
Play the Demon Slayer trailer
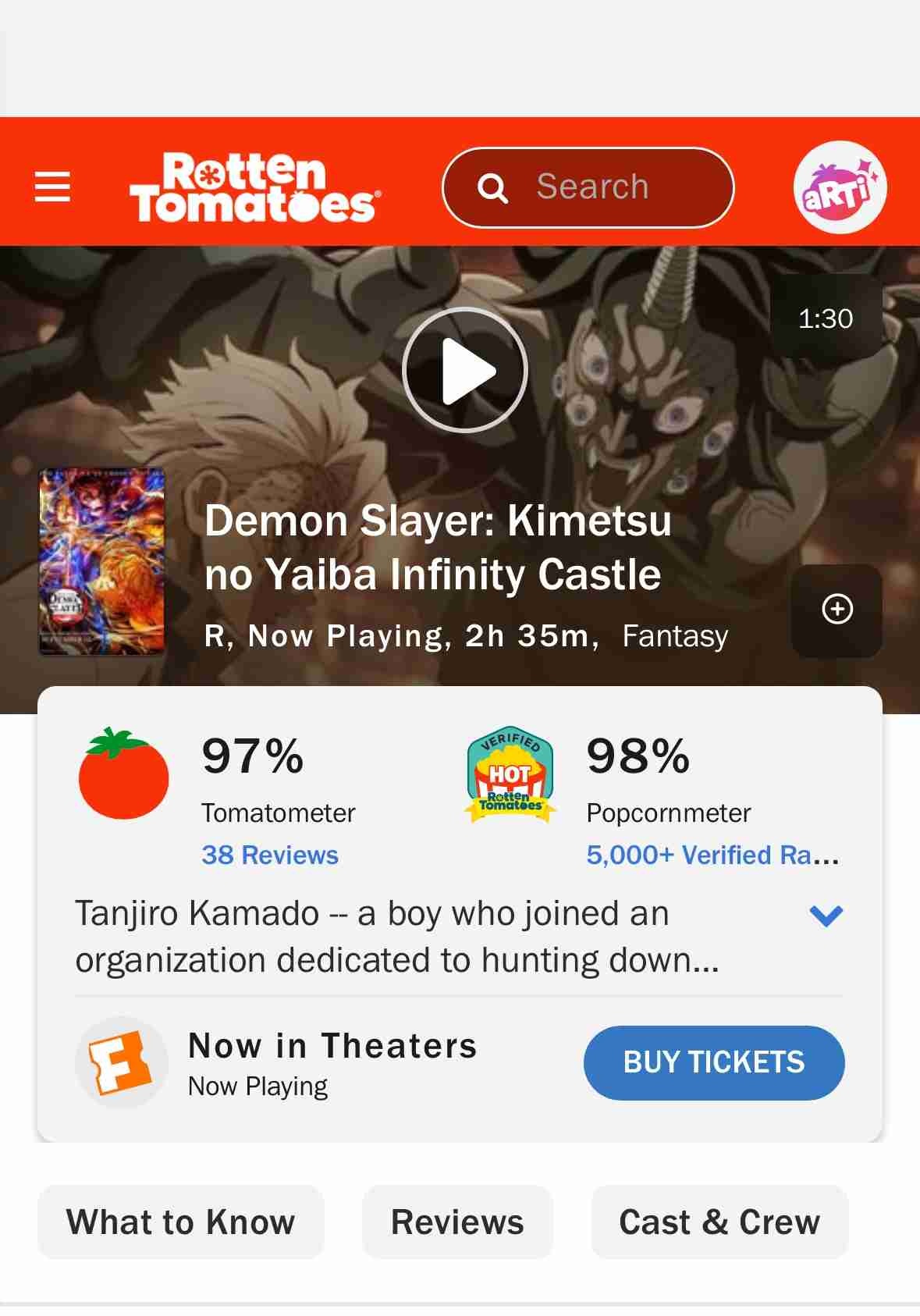click(x=465, y=370)
